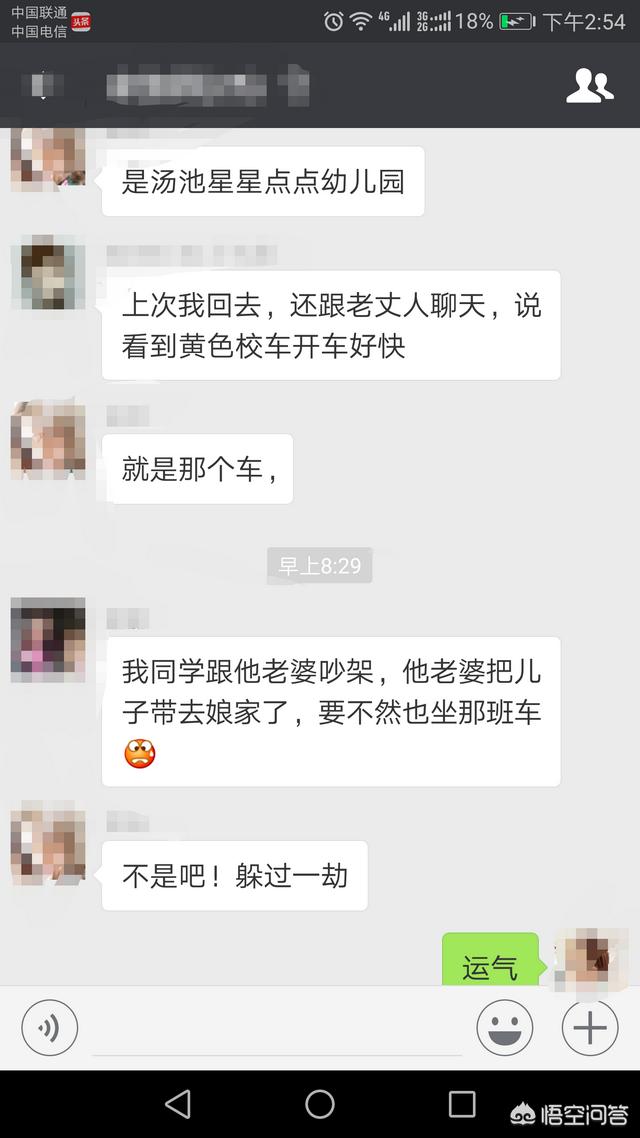The height and width of the screenshot is (1138, 640).
Task: Open the recent apps overview
Action: (462, 1104)
